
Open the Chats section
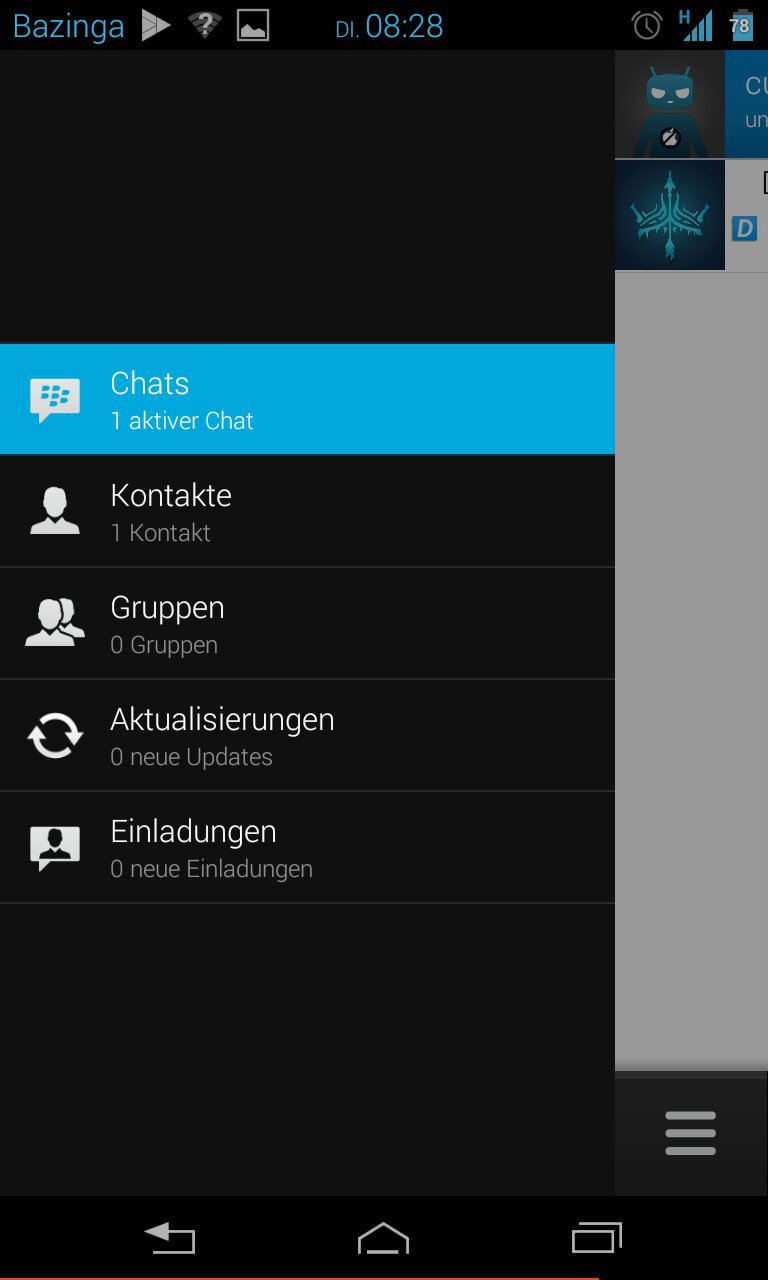point(307,400)
